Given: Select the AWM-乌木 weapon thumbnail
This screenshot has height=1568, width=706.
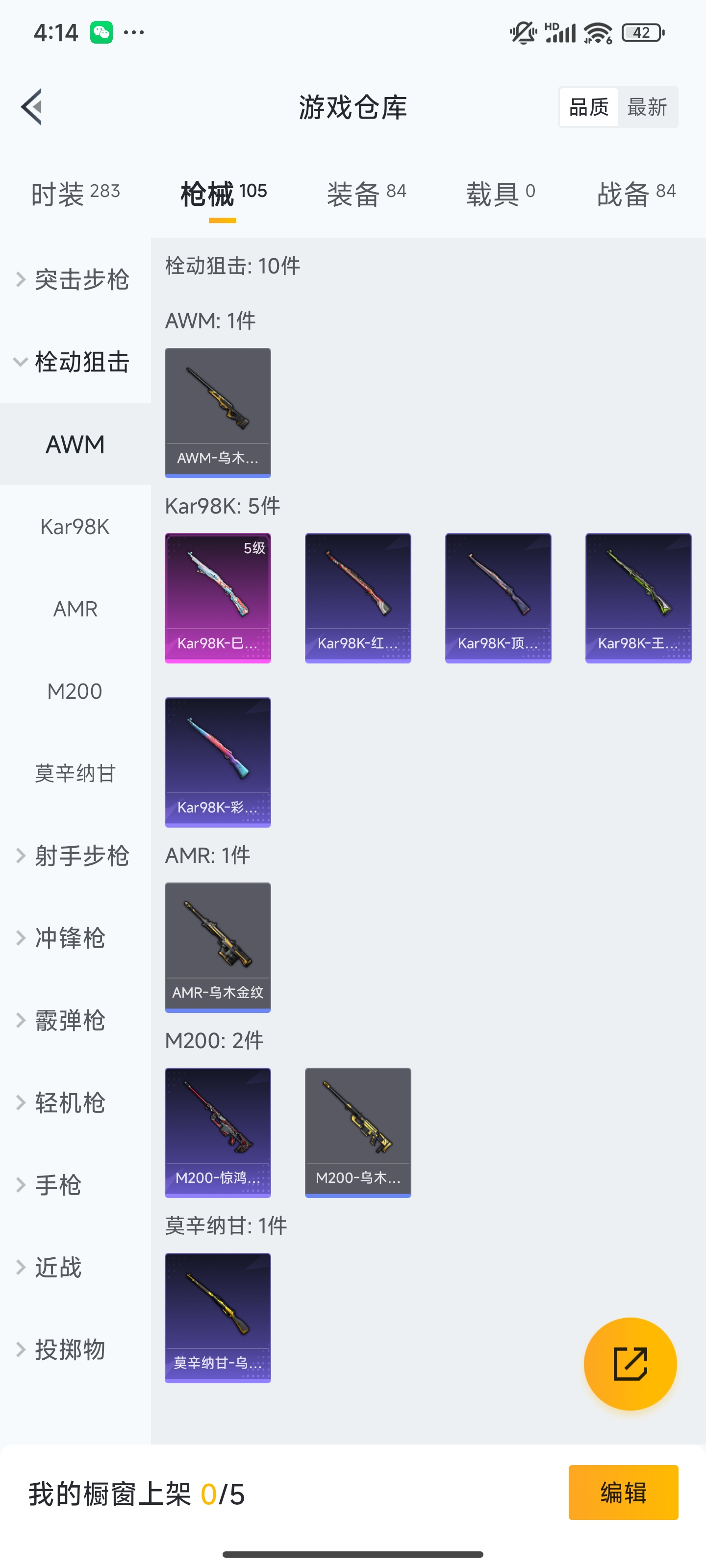Looking at the screenshot, I should click(218, 413).
